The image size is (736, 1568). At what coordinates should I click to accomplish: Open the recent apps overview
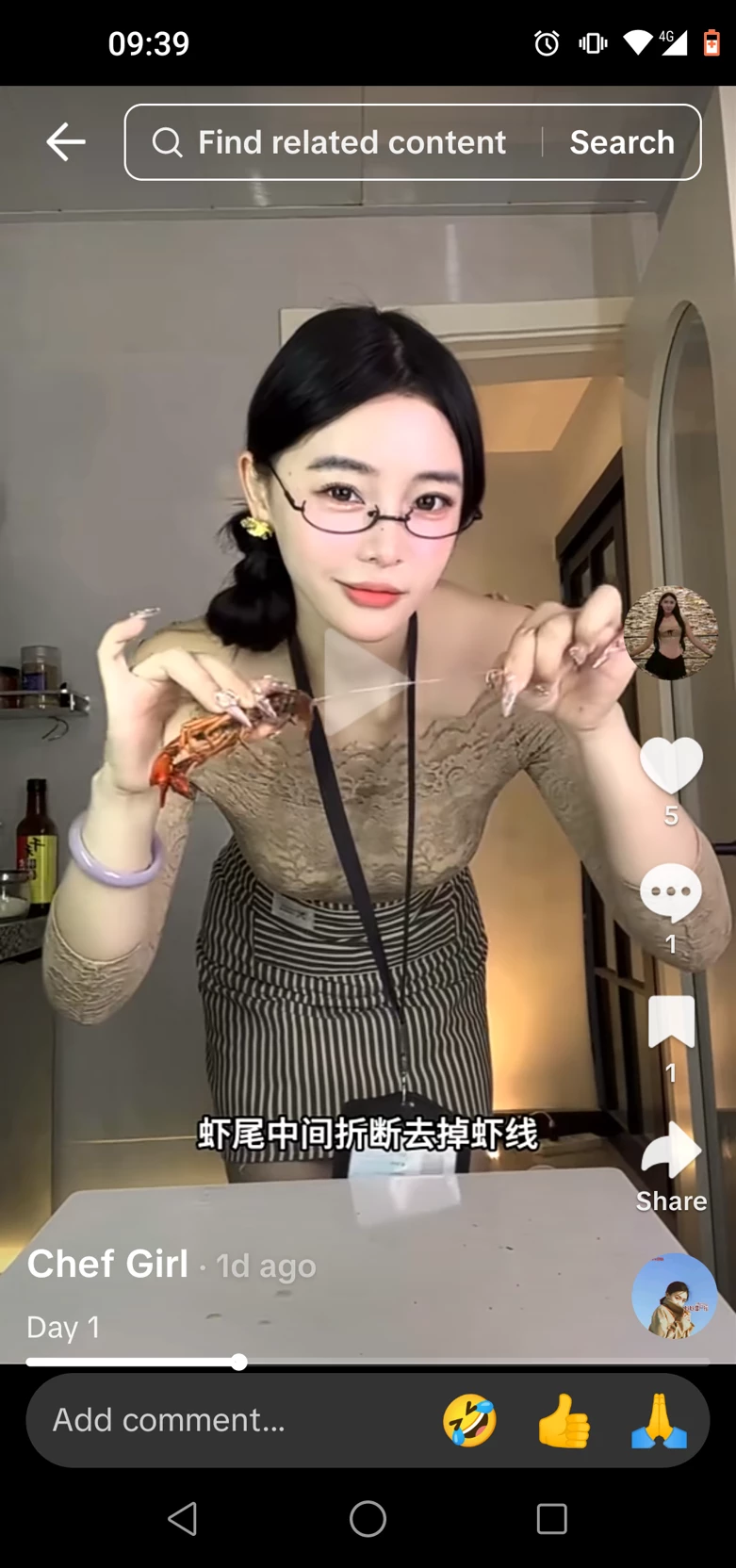coord(551,1519)
